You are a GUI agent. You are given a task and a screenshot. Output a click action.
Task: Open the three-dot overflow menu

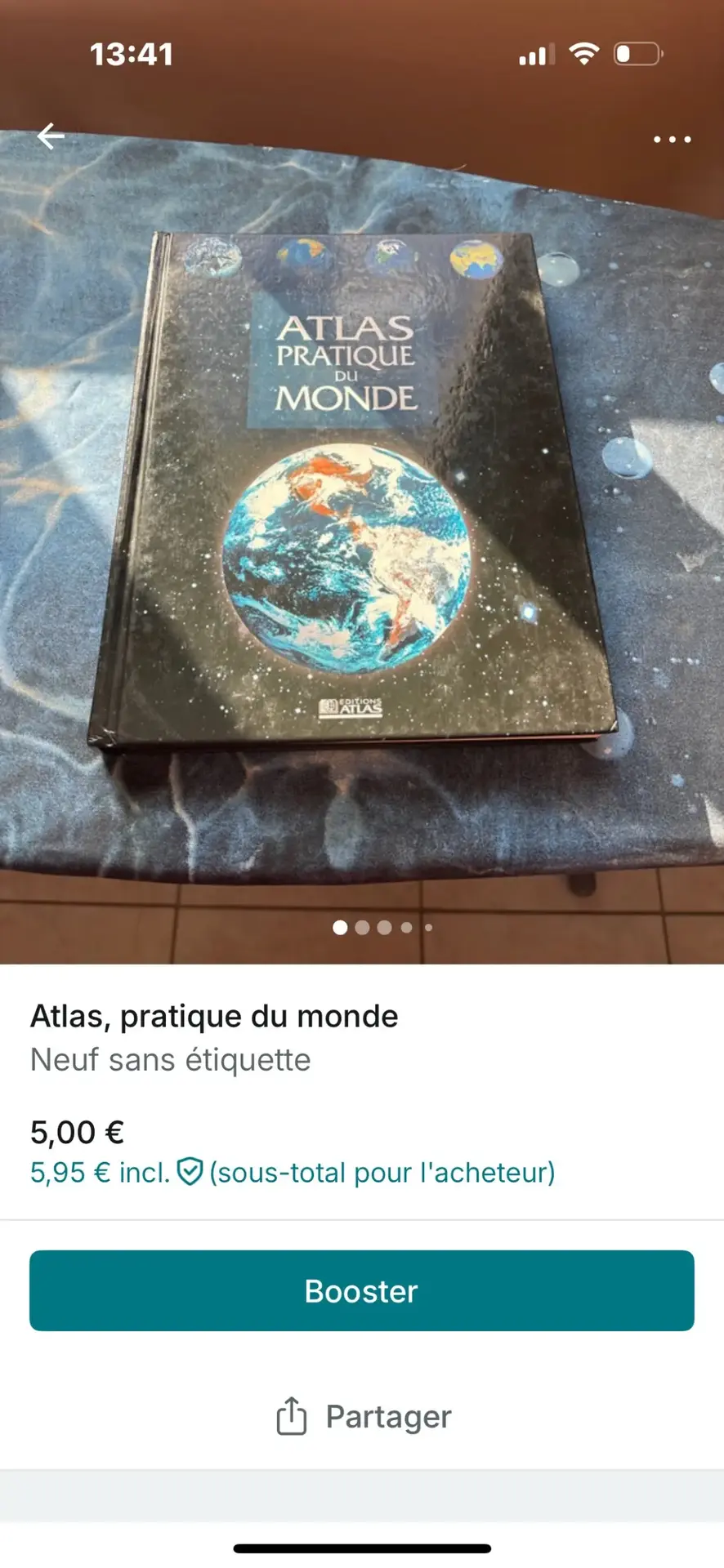tap(672, 140)
